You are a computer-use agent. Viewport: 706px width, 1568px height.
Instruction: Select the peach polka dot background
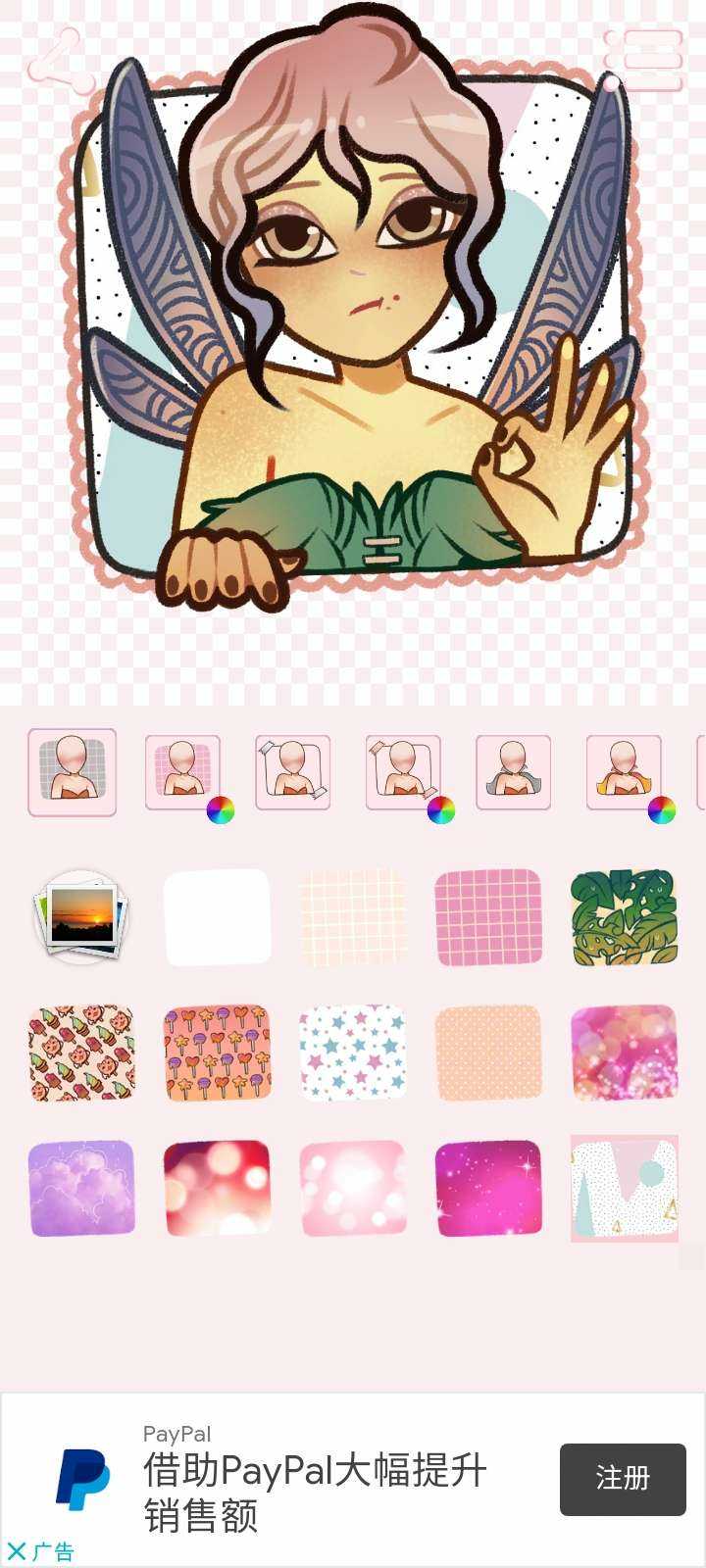[x=488, y=1053]
